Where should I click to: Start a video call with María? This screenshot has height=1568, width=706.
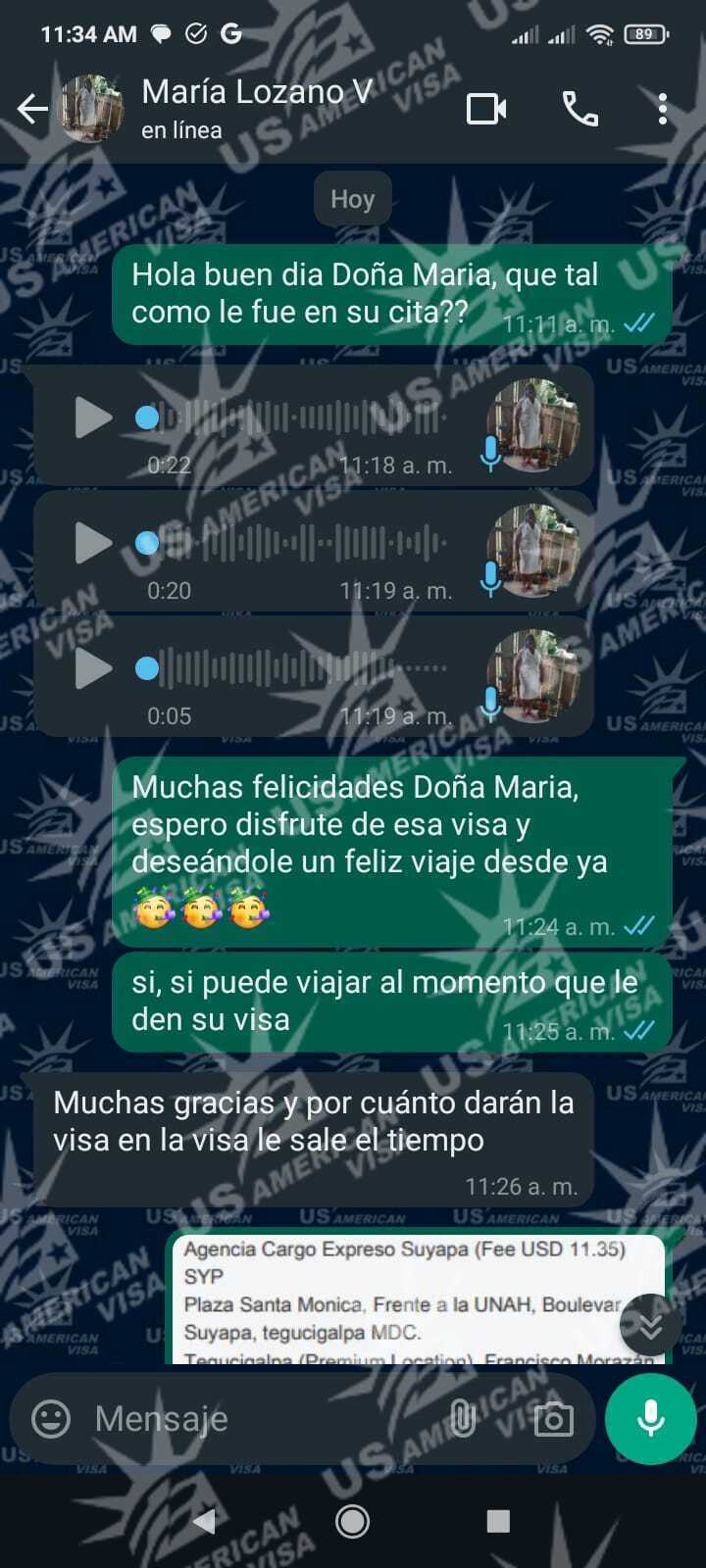pyautogui.click(x=486, y=109)
